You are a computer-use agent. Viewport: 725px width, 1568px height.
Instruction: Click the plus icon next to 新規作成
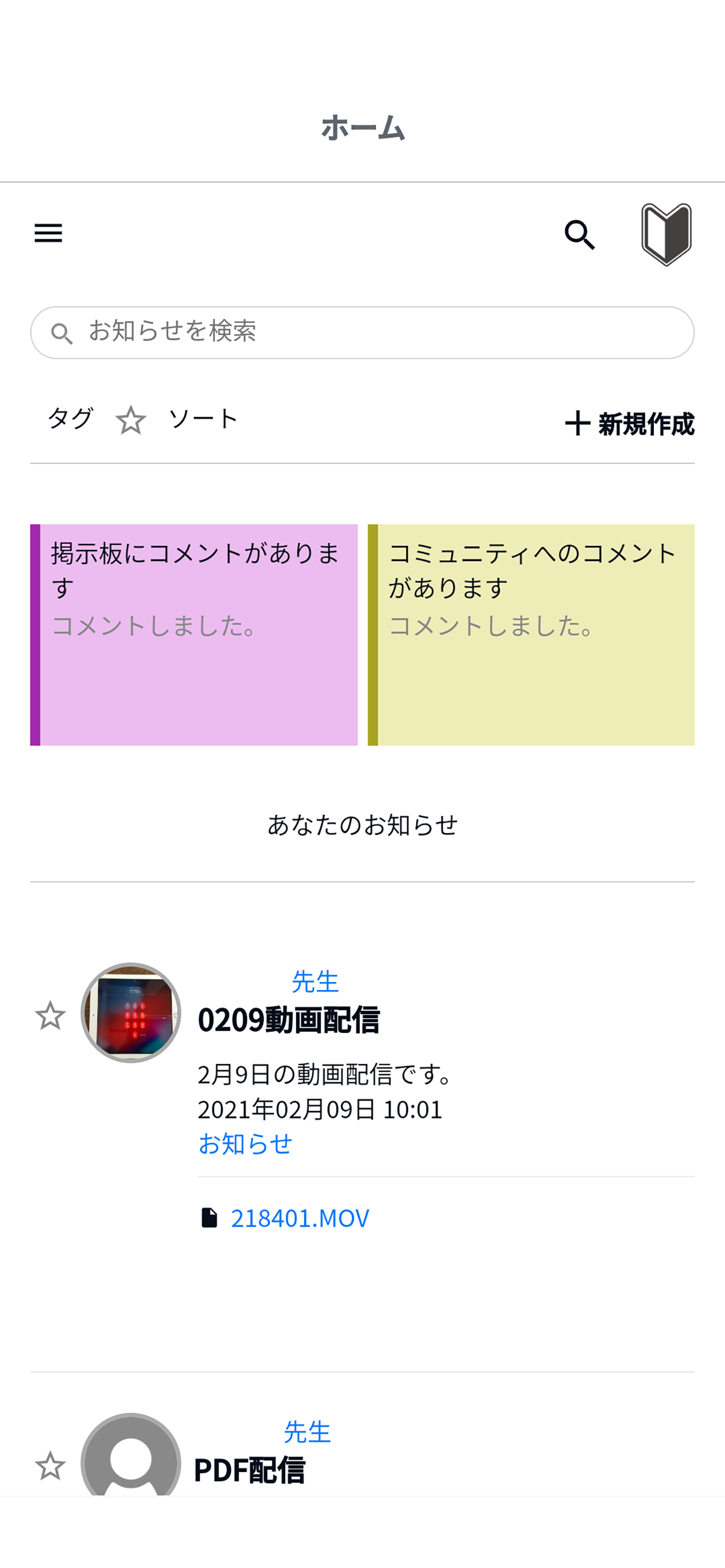[x=577, y=423]
